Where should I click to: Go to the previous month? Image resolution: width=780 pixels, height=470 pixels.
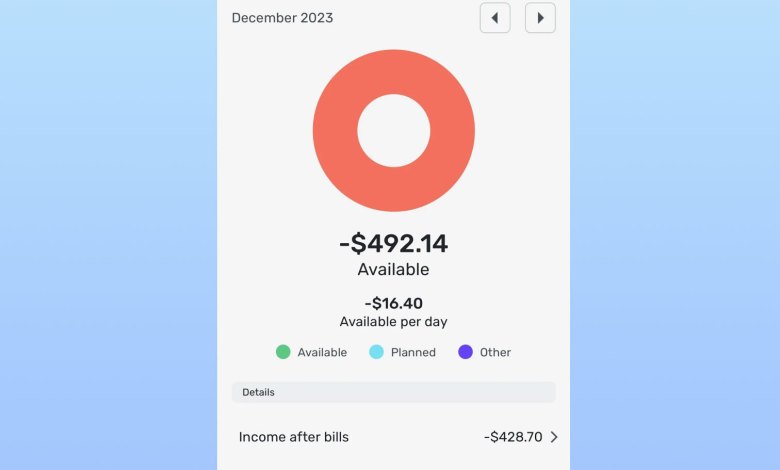(494, 18)
